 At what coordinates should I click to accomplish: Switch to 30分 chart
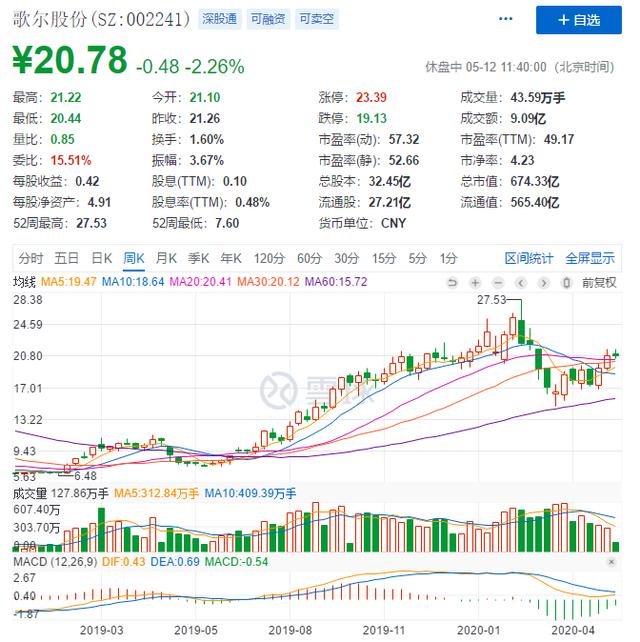click(346, 257)
